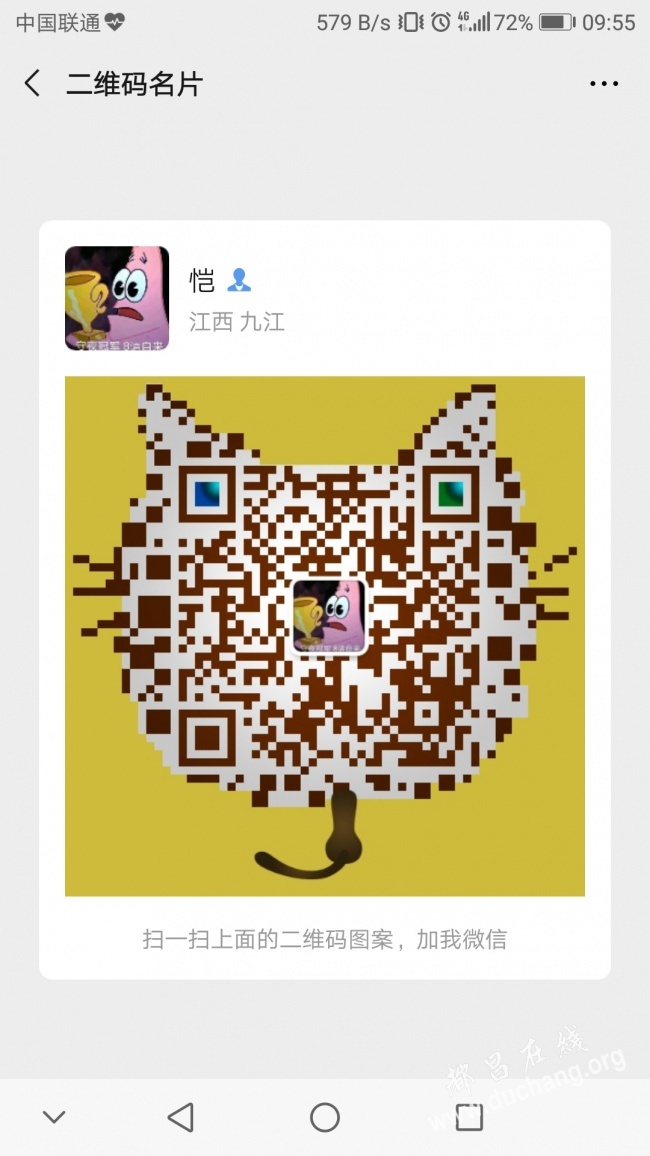Viewport: 650px width, 1156px height.
Task: Open the recent apps square button
Action: pos(469,1117)
